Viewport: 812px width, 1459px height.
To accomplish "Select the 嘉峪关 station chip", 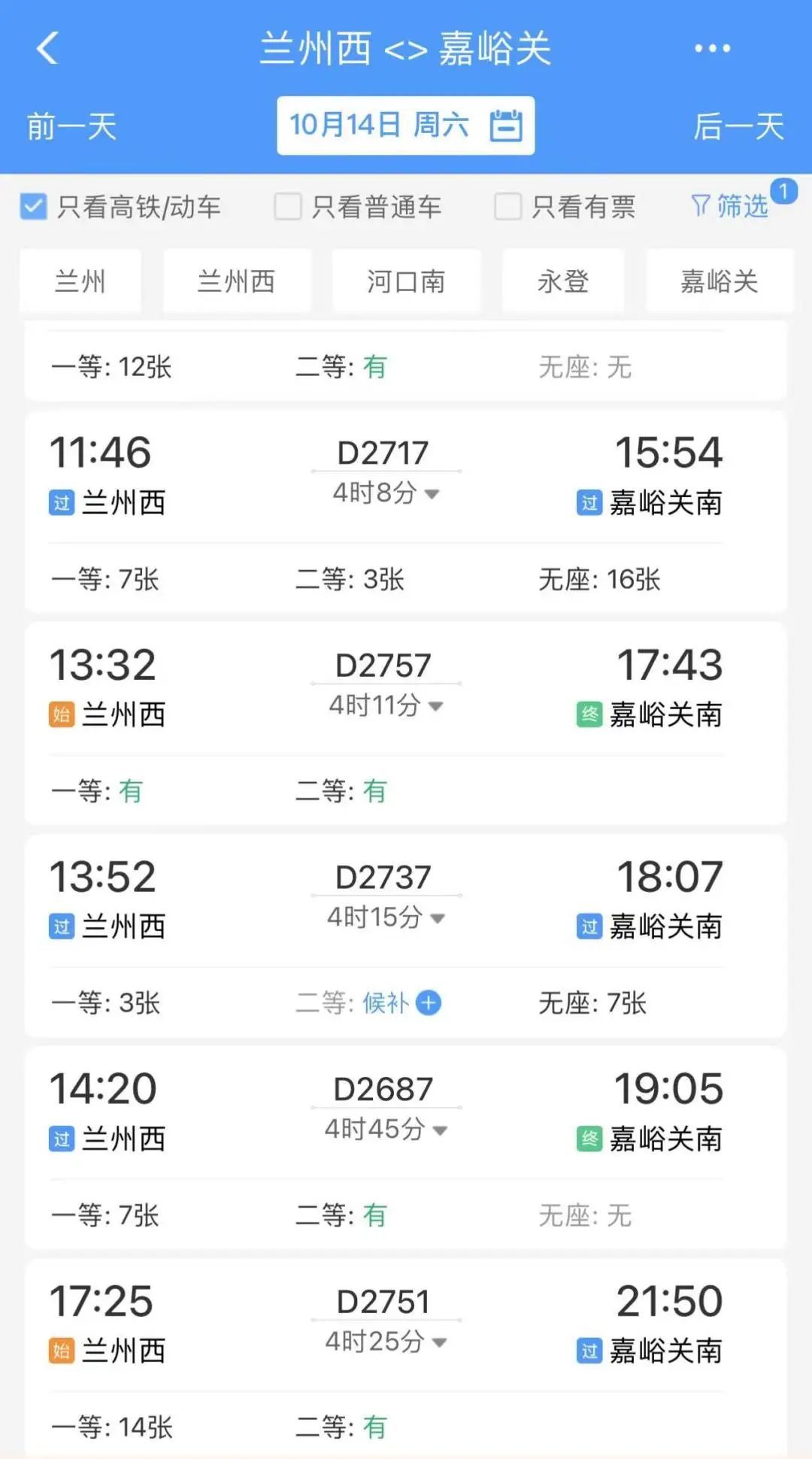I will click(719, 281).
